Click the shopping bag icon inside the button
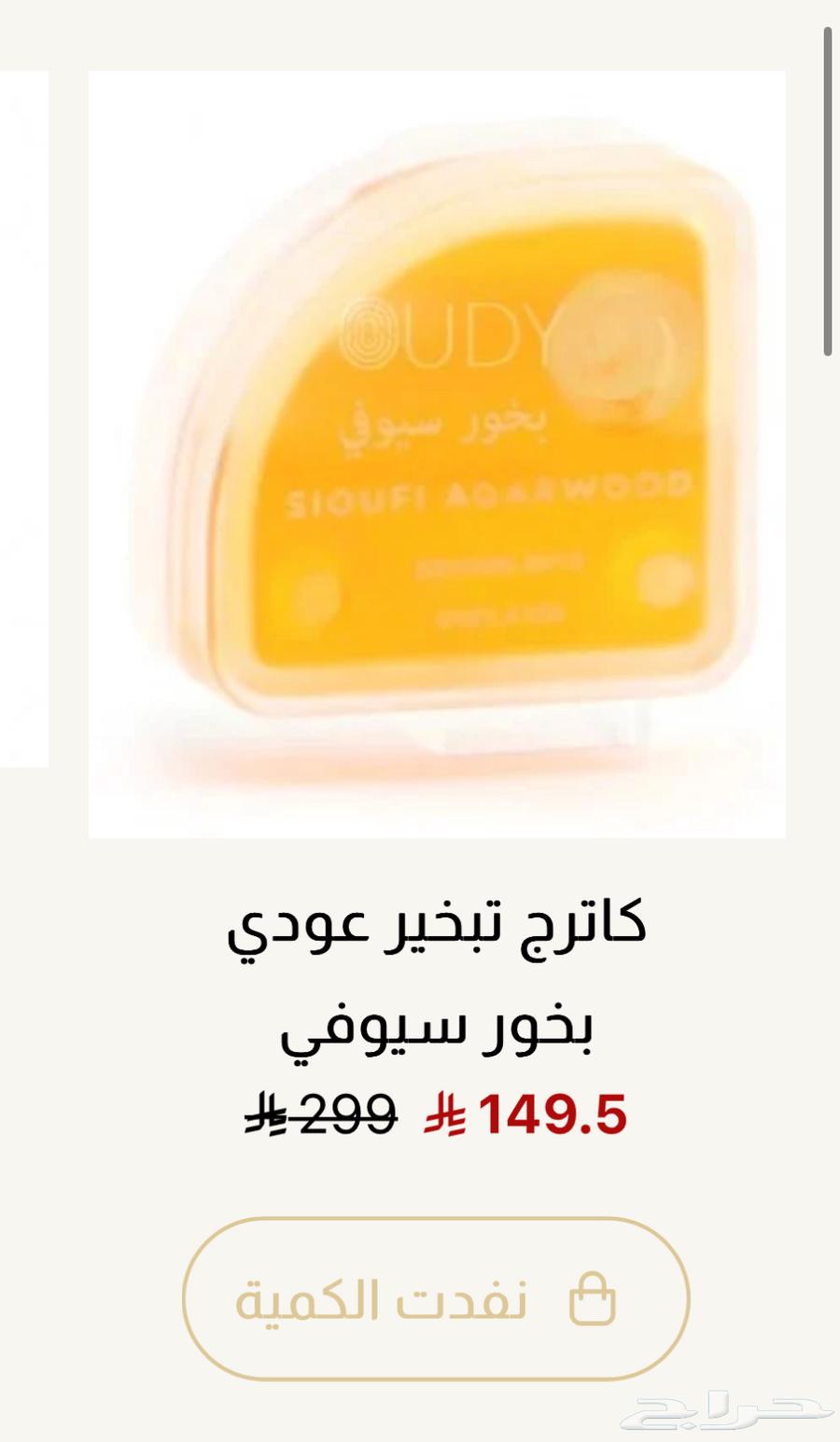Viewport: 840px width, 1442px height. (x=592, y=1299)
